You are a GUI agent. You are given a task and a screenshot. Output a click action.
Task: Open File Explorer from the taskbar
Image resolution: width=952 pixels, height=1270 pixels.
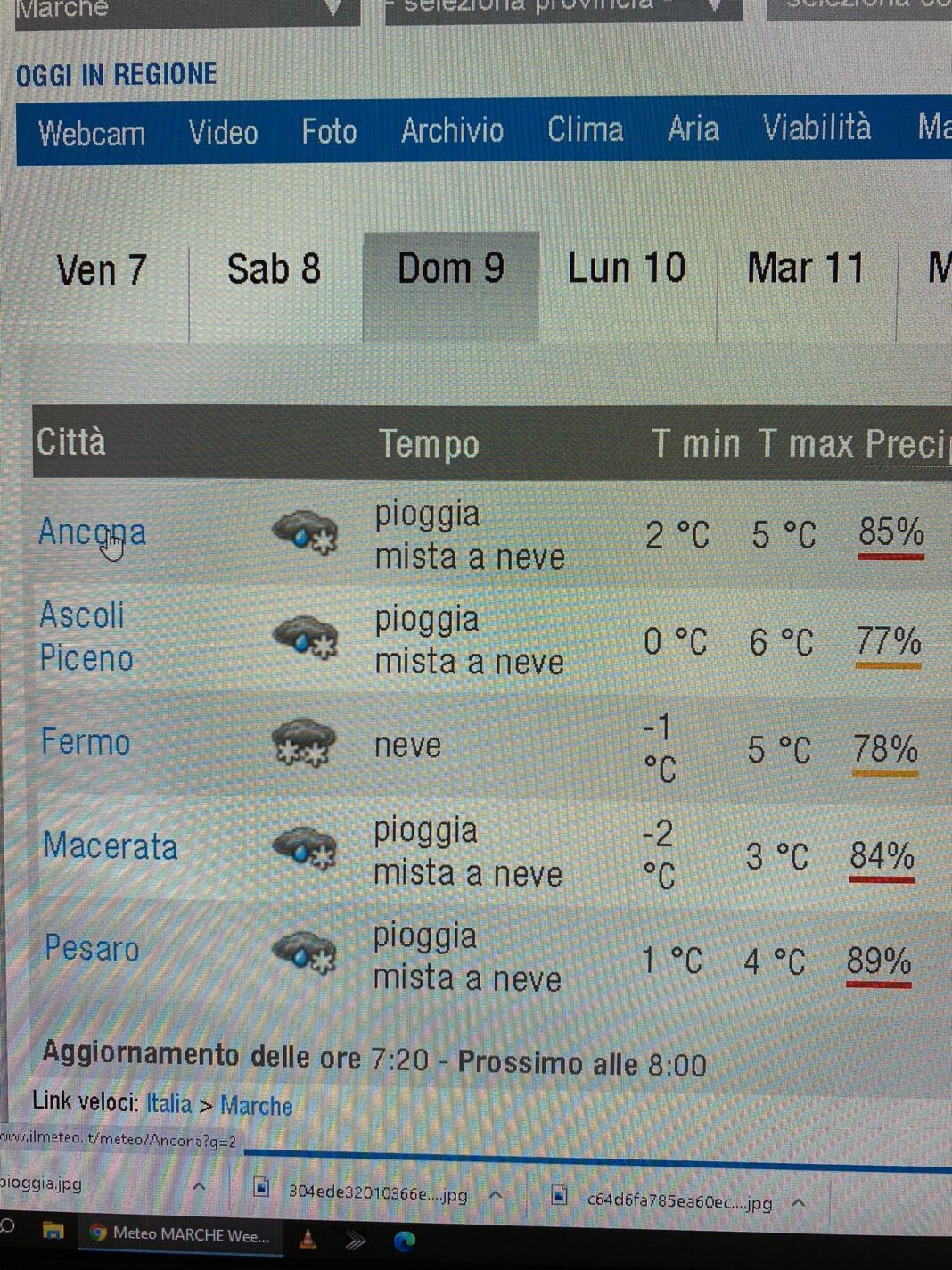point(53,1233)
